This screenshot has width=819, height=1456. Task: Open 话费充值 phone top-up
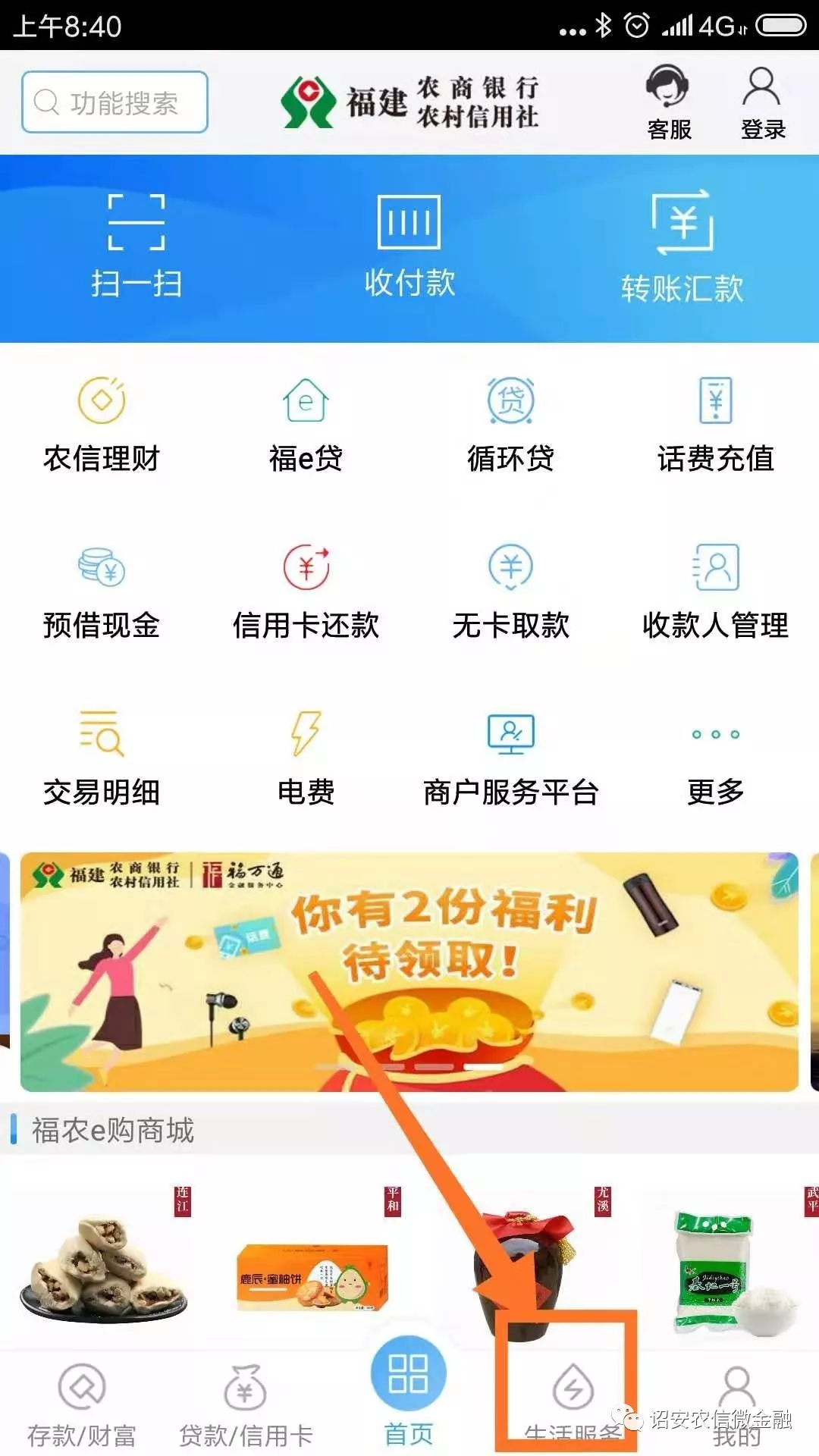(x=715, y=425)
